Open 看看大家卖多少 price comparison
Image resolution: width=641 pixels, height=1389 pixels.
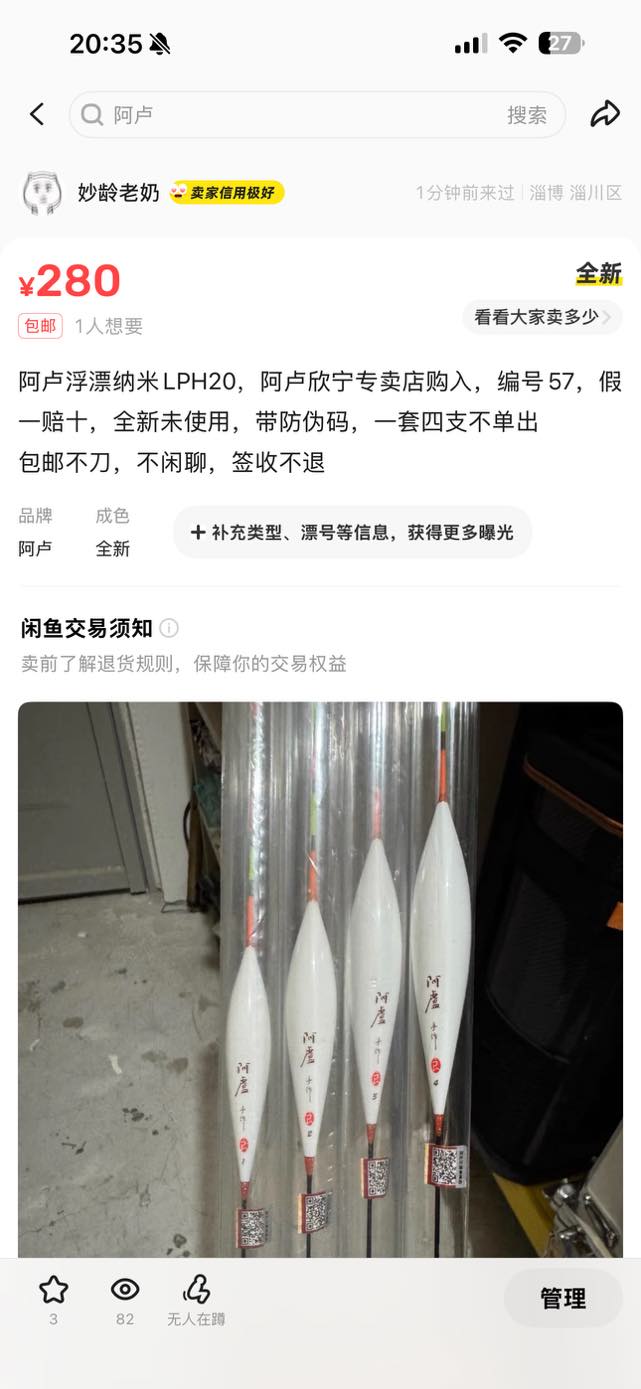[542, 317]
